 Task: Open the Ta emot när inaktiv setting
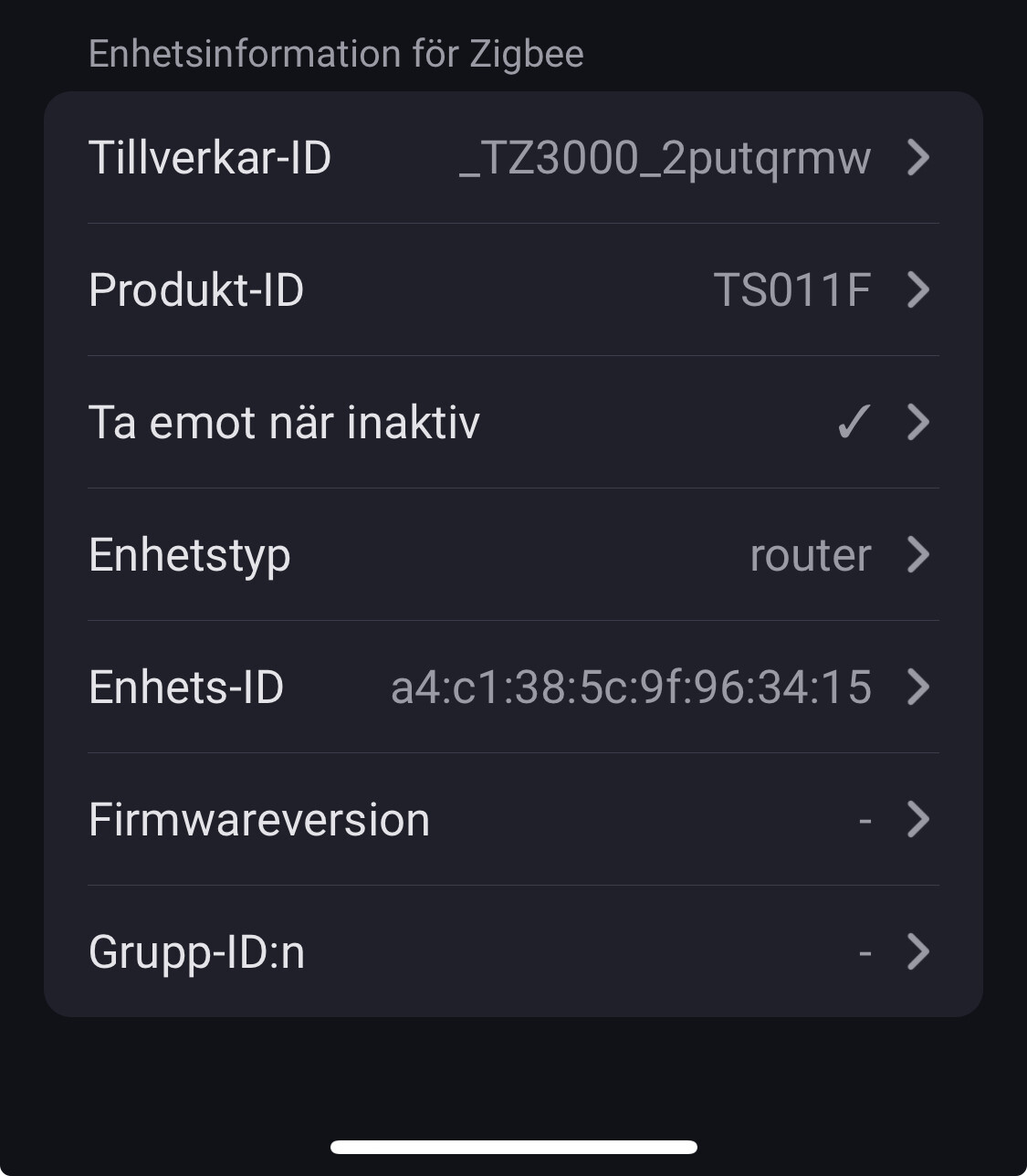tap(513, 423)
